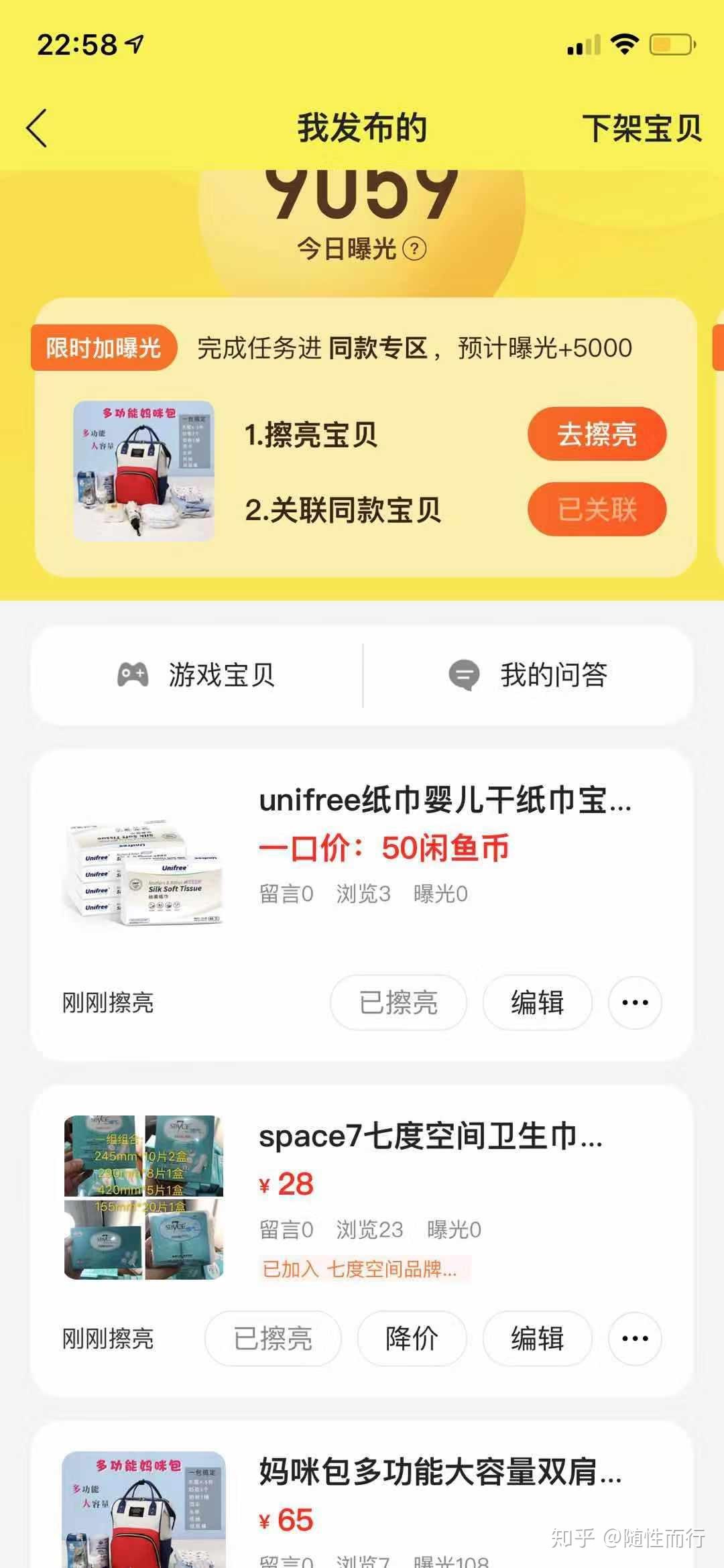Tap the 去擦亮 button

(597, 434)
